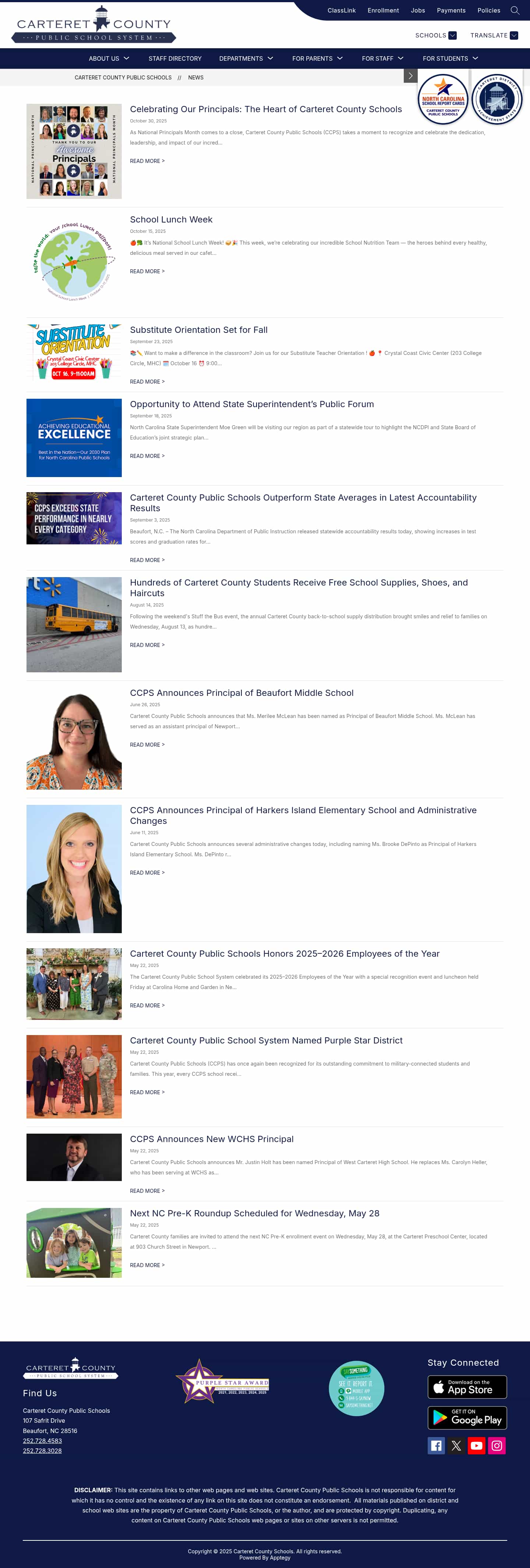
Task: Open the Substitute Orientation Set for Fall article
Action: click(199, 330)
